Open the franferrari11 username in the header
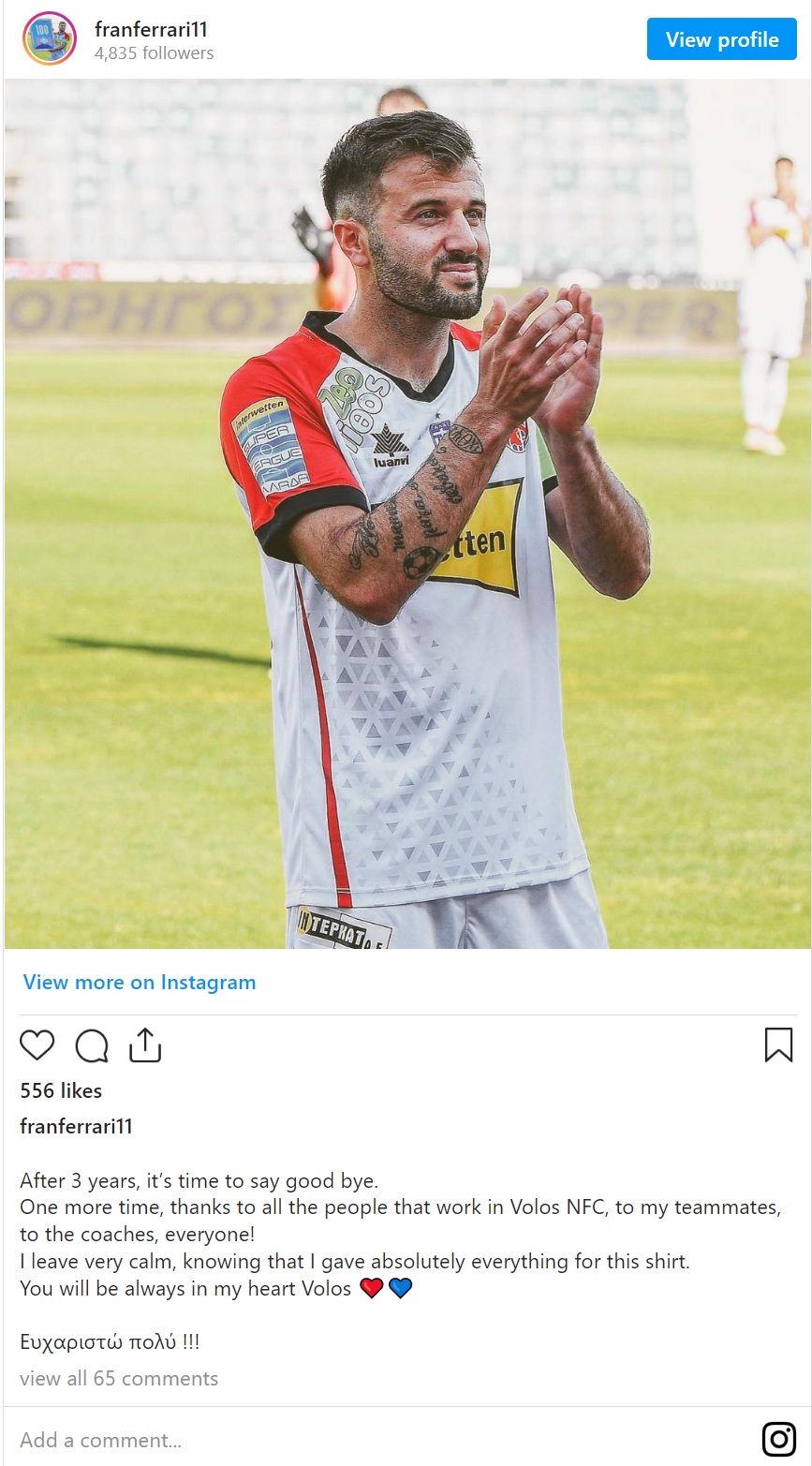 point(151,29)
